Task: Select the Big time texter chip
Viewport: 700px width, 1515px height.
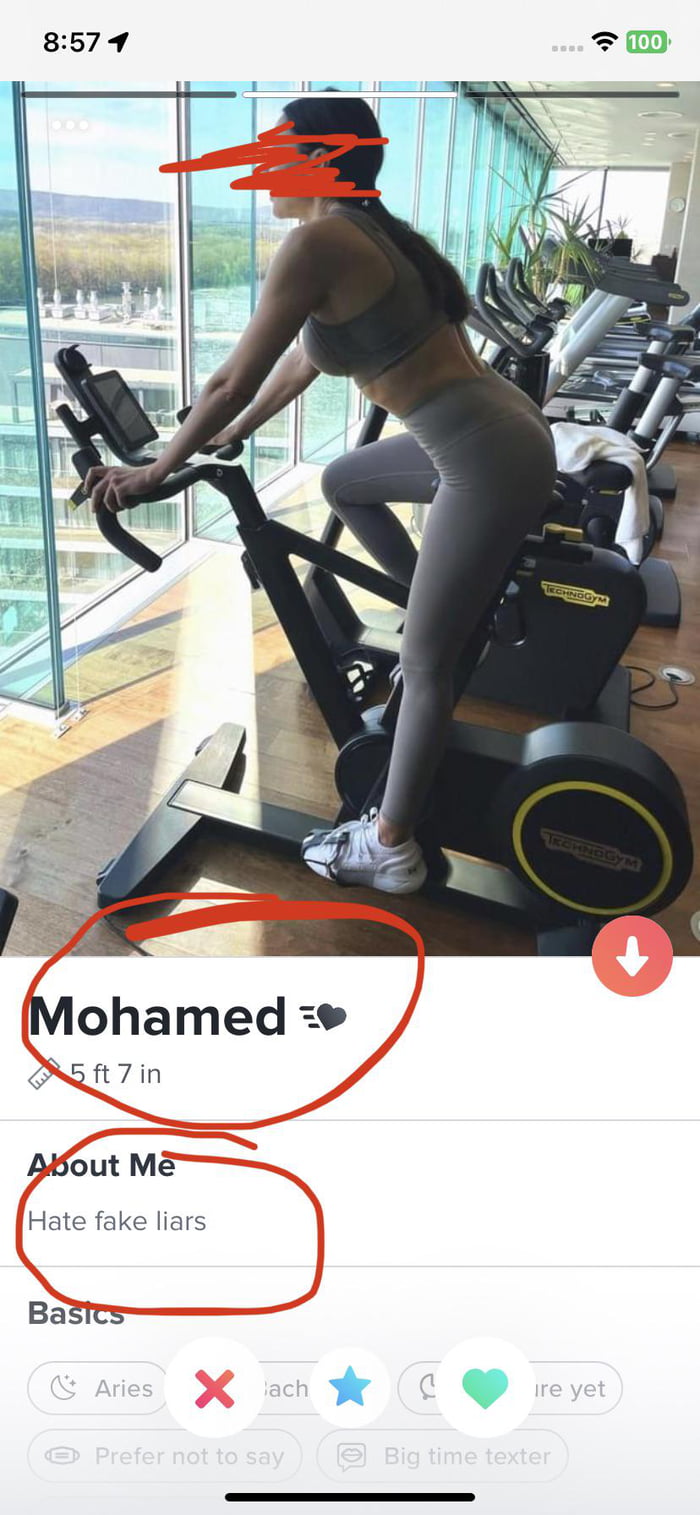Action: 442,1456
